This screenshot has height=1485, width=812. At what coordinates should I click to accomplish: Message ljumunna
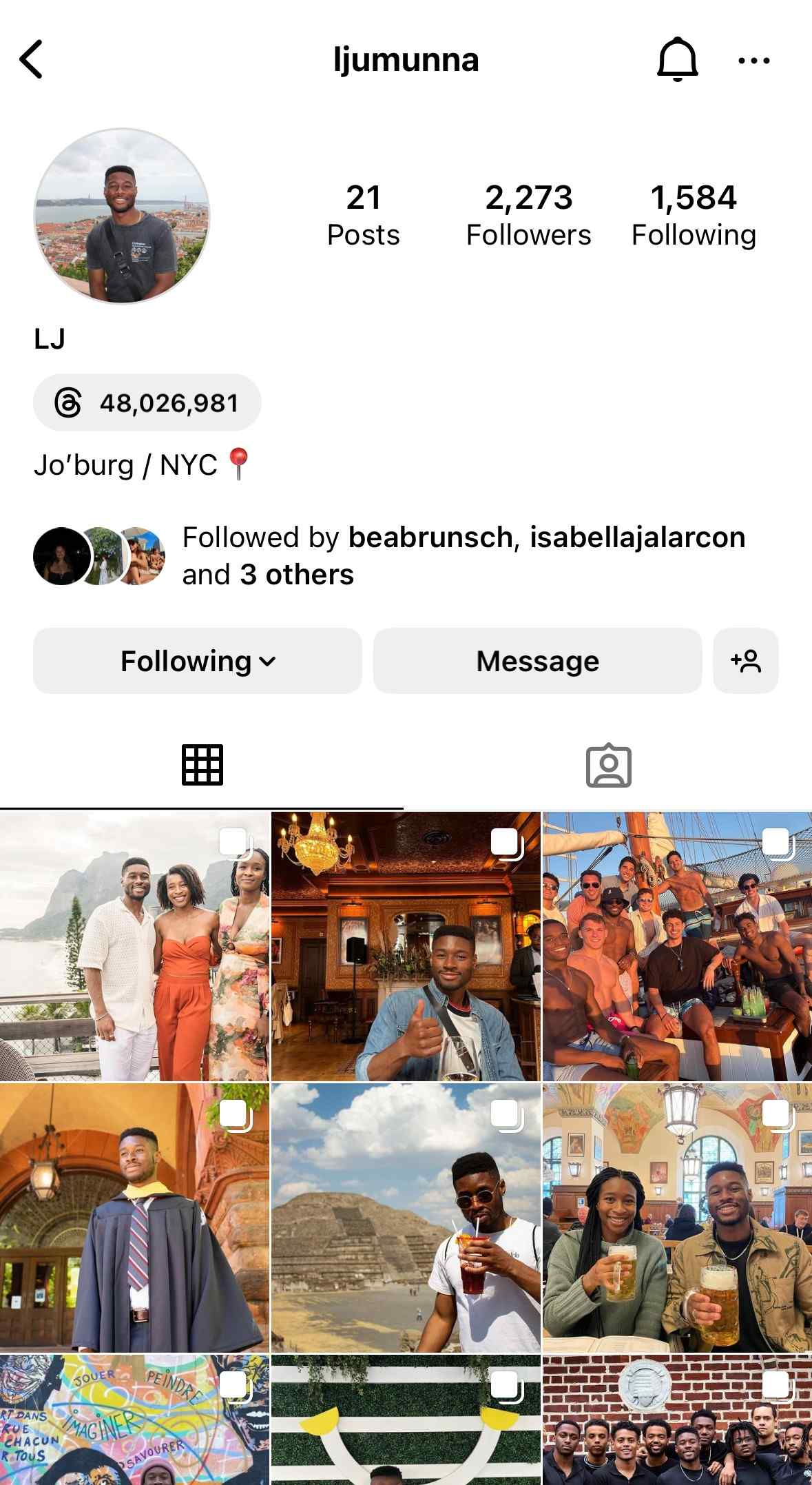pyautogui.click(x=537, y=661)
